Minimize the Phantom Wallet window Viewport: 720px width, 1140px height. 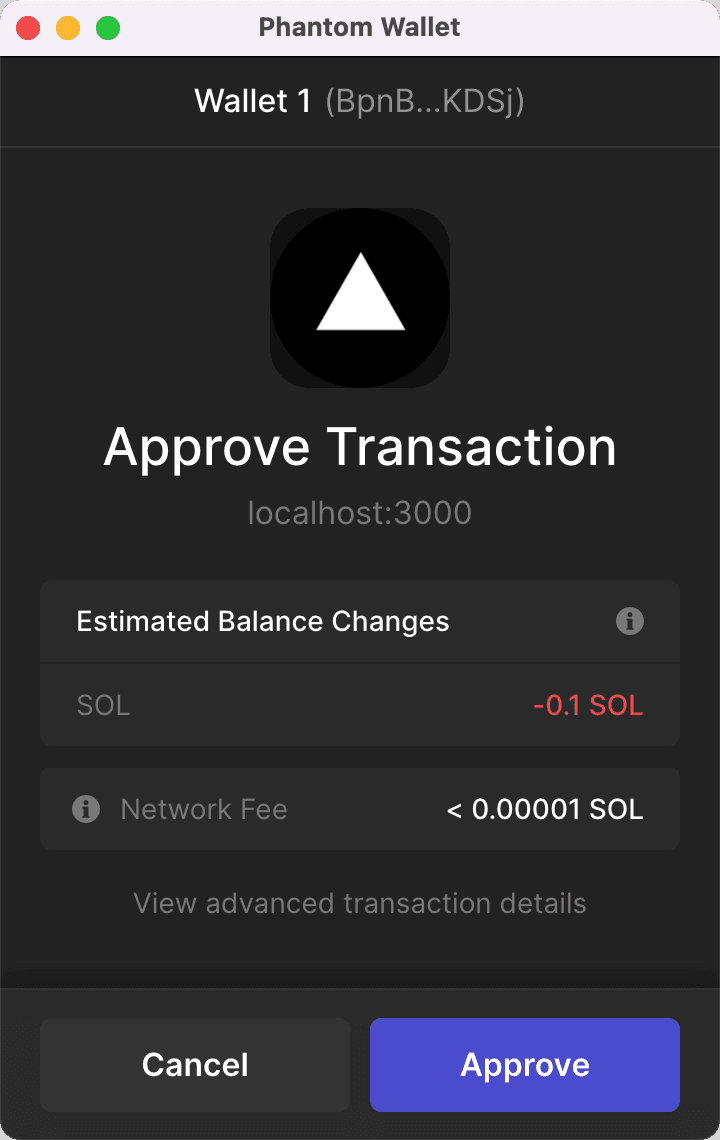click(68, 28)
